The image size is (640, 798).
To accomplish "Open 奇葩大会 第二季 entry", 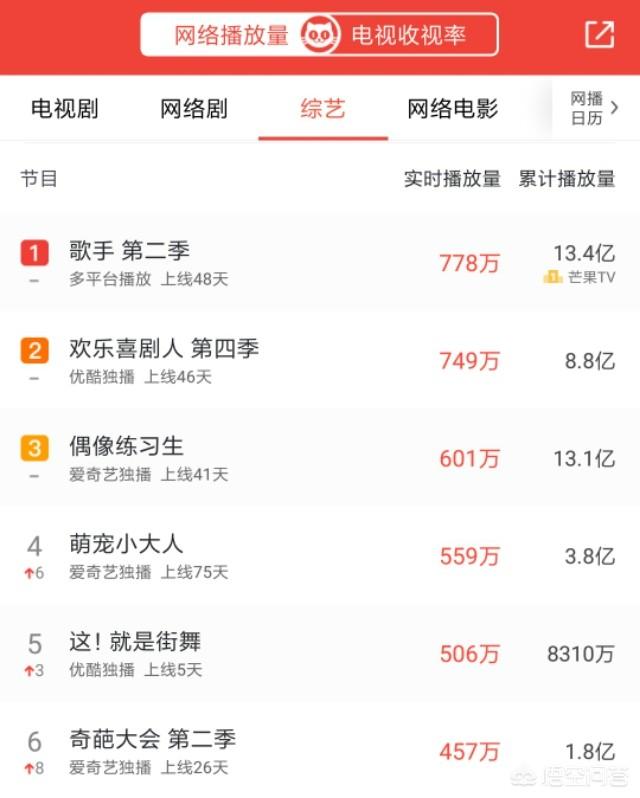I will [320, 751].
